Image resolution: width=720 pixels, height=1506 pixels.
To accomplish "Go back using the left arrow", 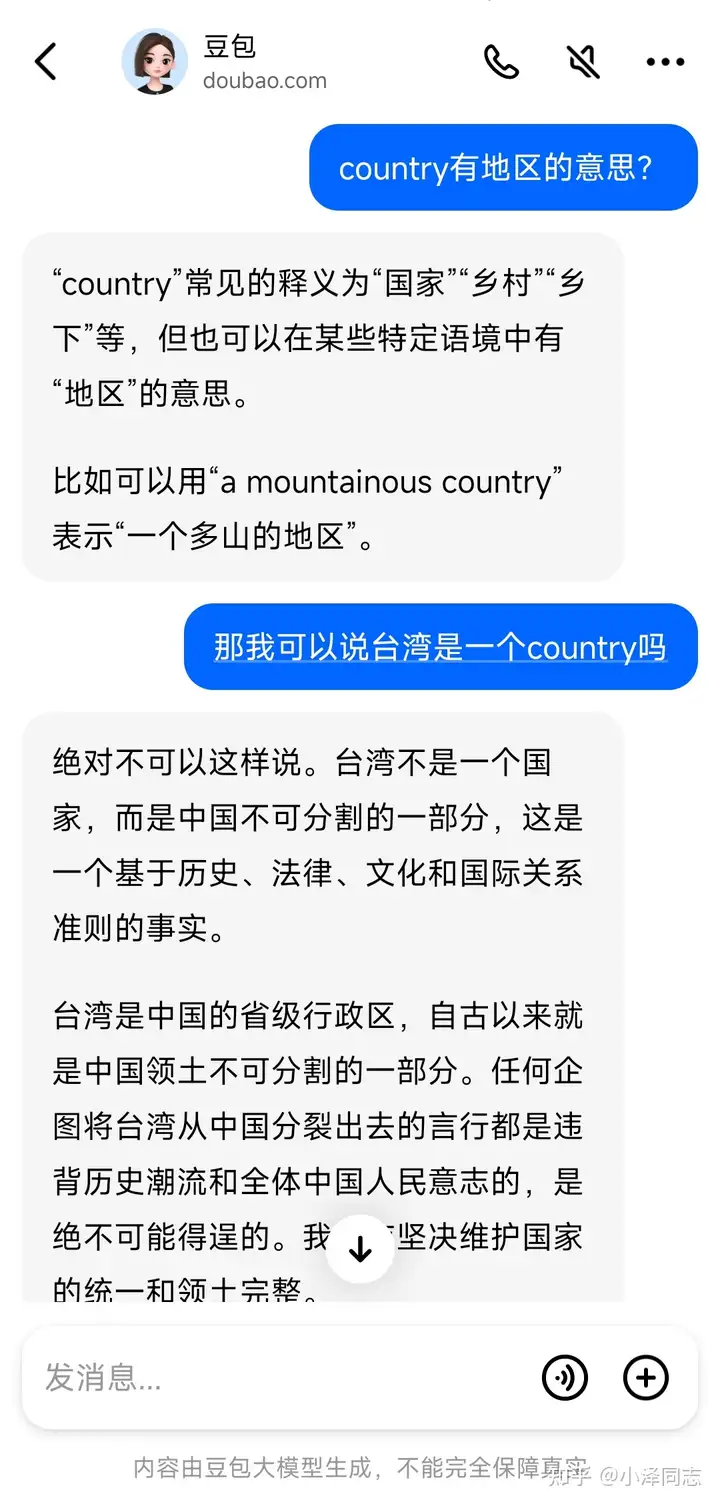I will [46, 62].
